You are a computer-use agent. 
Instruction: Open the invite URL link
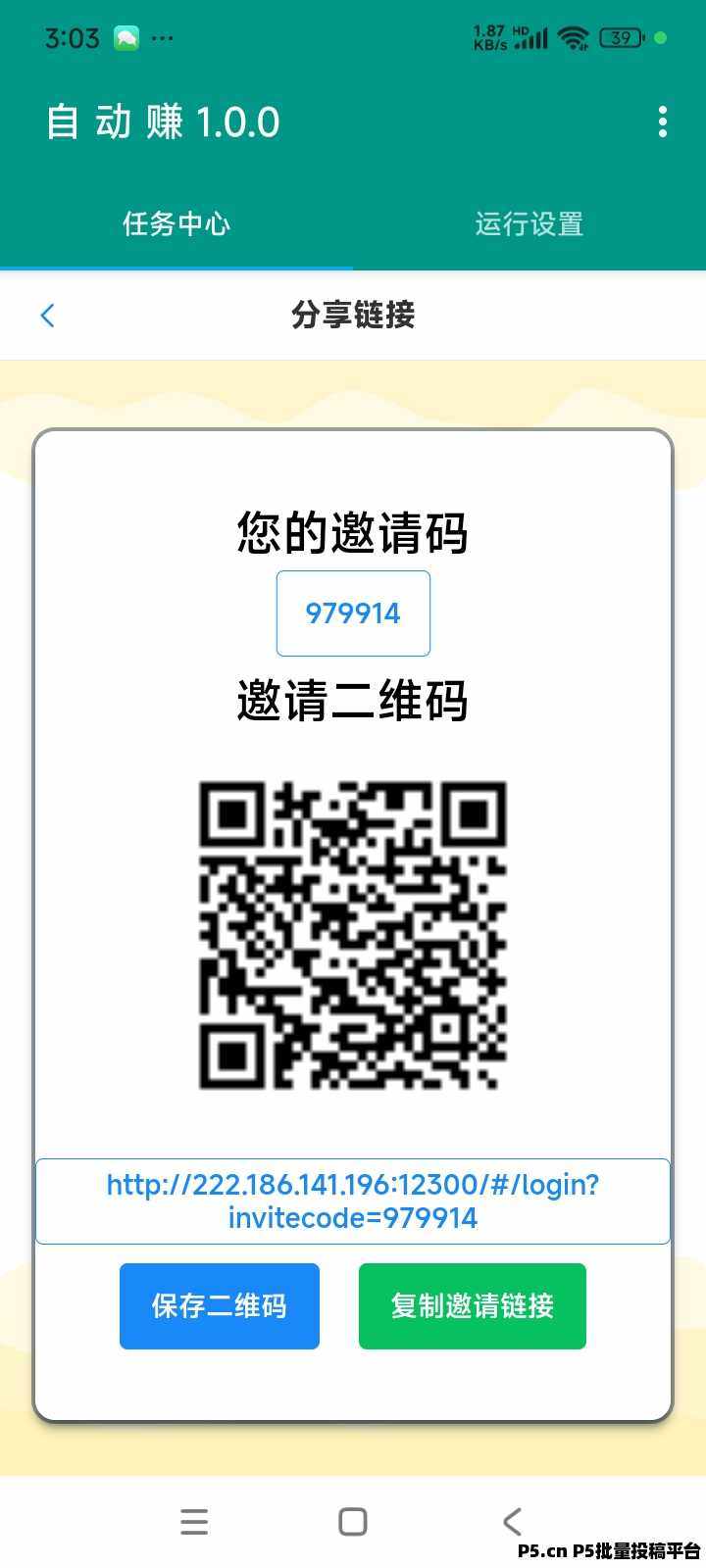tap(353, 1201)
